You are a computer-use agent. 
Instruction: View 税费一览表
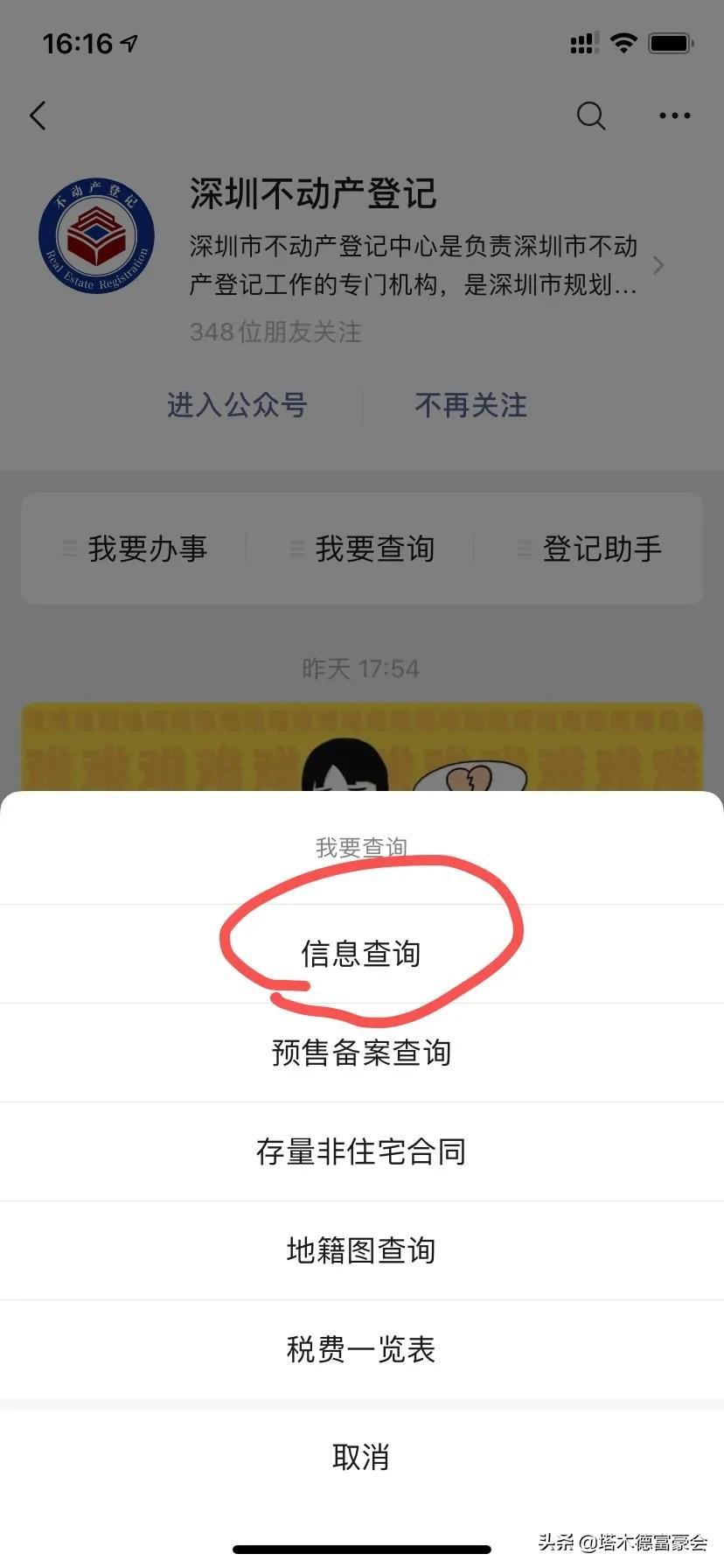pyautogui.click(x=361, y=1349)
